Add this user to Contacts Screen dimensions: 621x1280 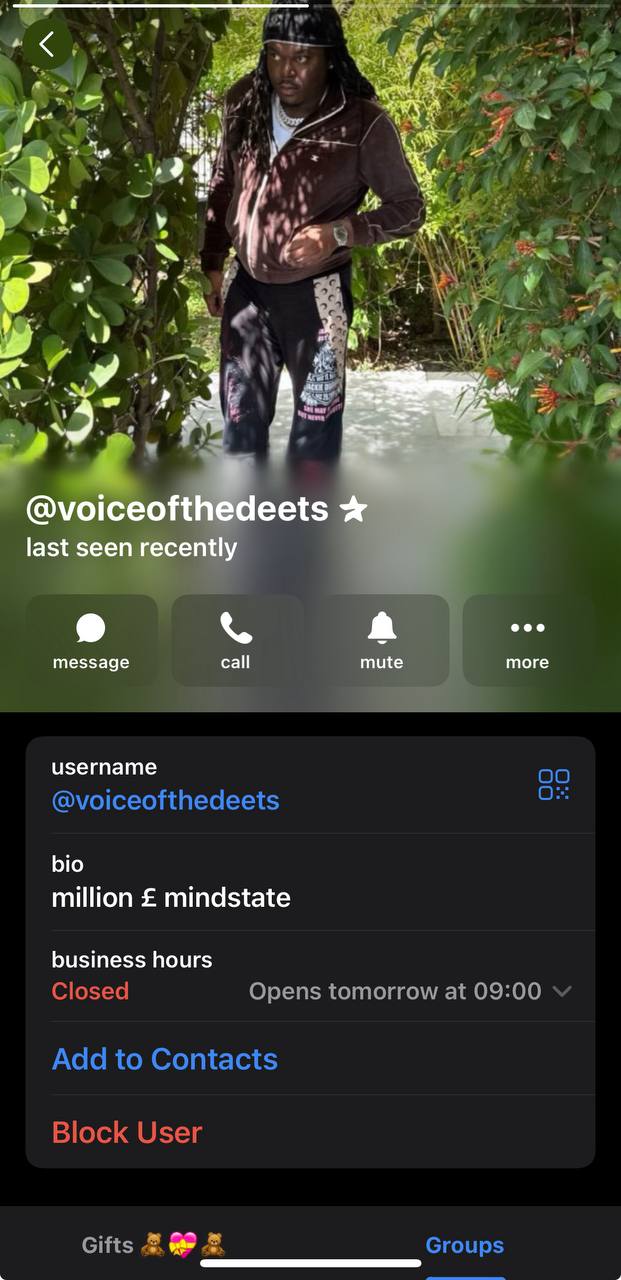pyautogui.click(x=165, y=1059)
